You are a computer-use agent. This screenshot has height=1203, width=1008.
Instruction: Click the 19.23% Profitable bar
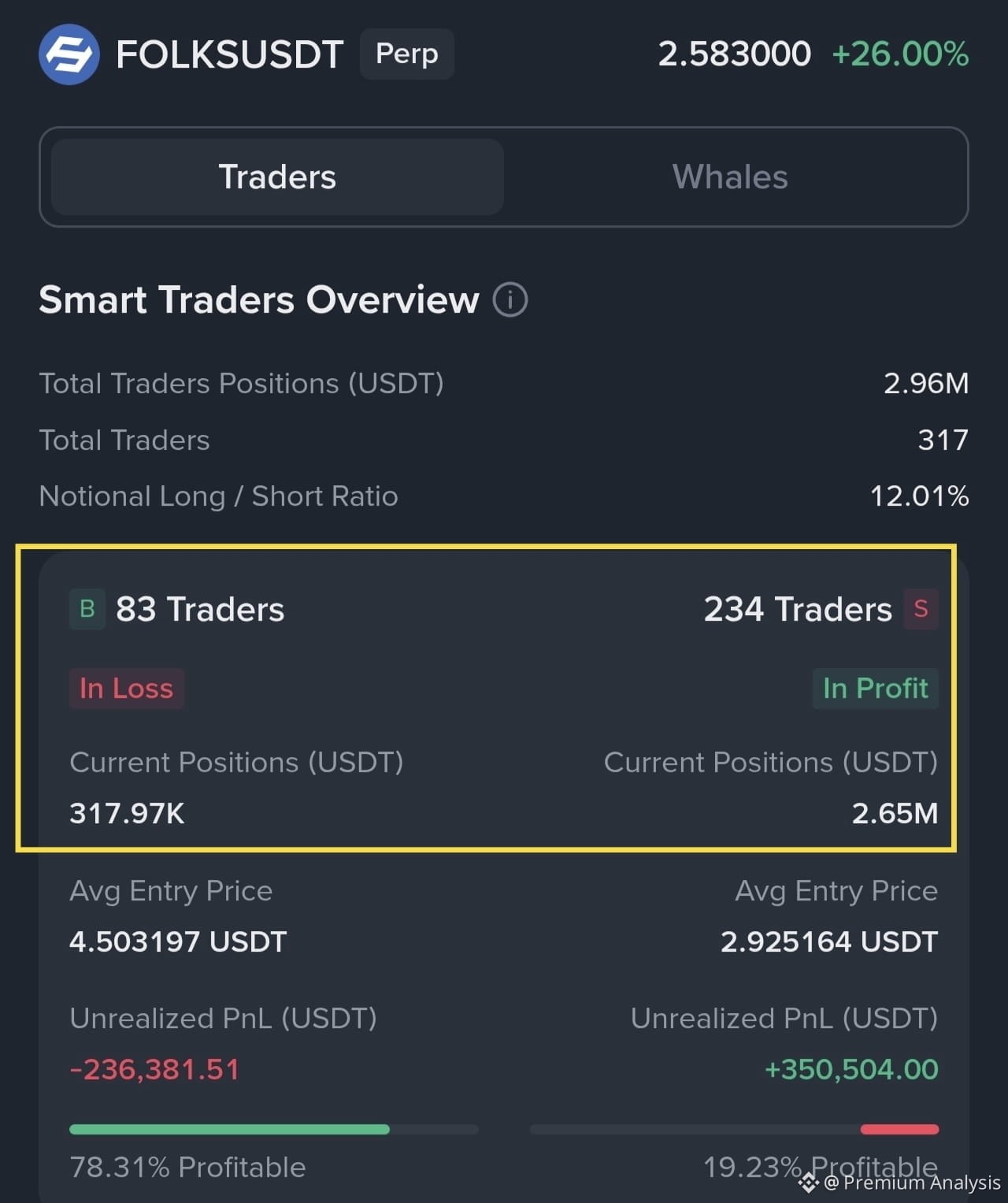tap(736, 1129)
